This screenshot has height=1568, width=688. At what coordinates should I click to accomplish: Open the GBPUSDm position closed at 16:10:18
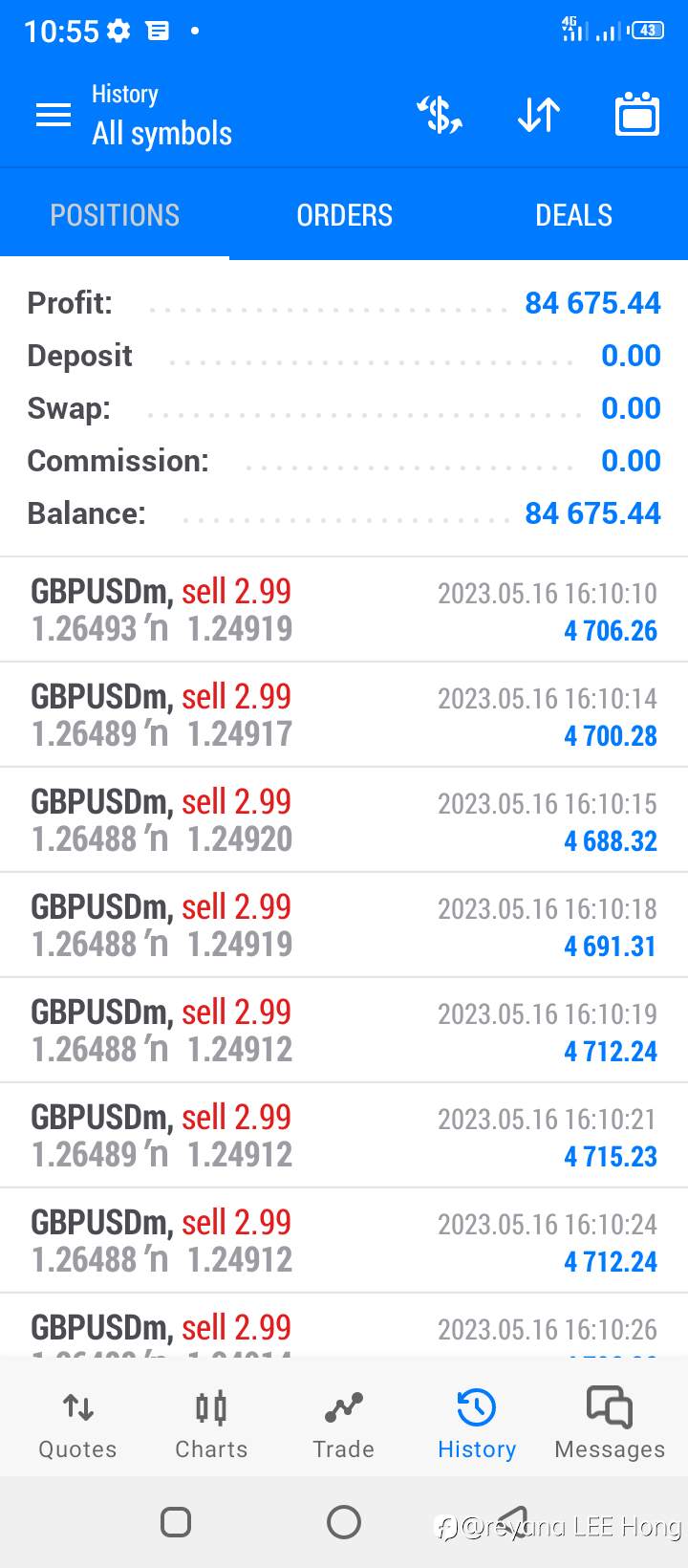pos(344,926)
